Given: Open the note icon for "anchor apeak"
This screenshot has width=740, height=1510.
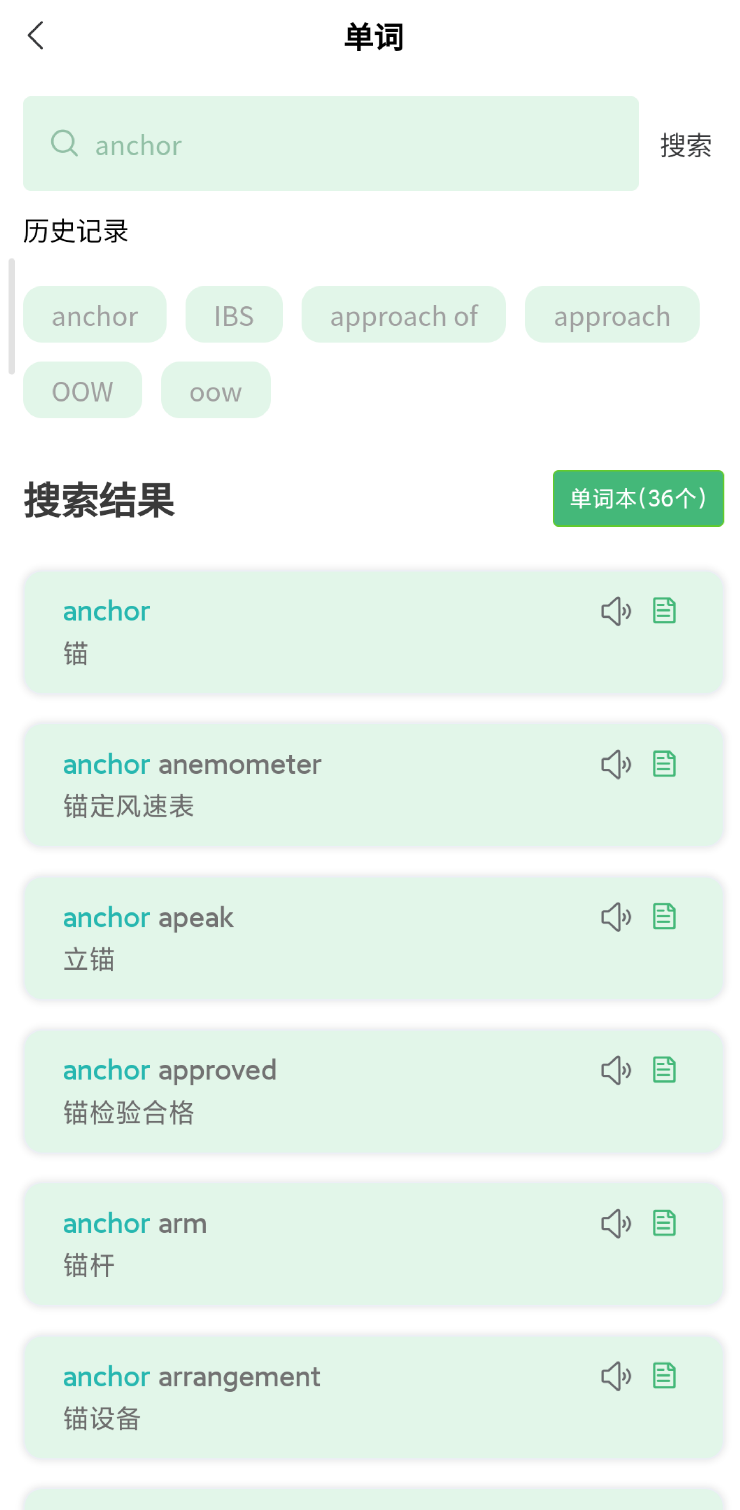Looking at the screenshot, I should tap(664, 916).
